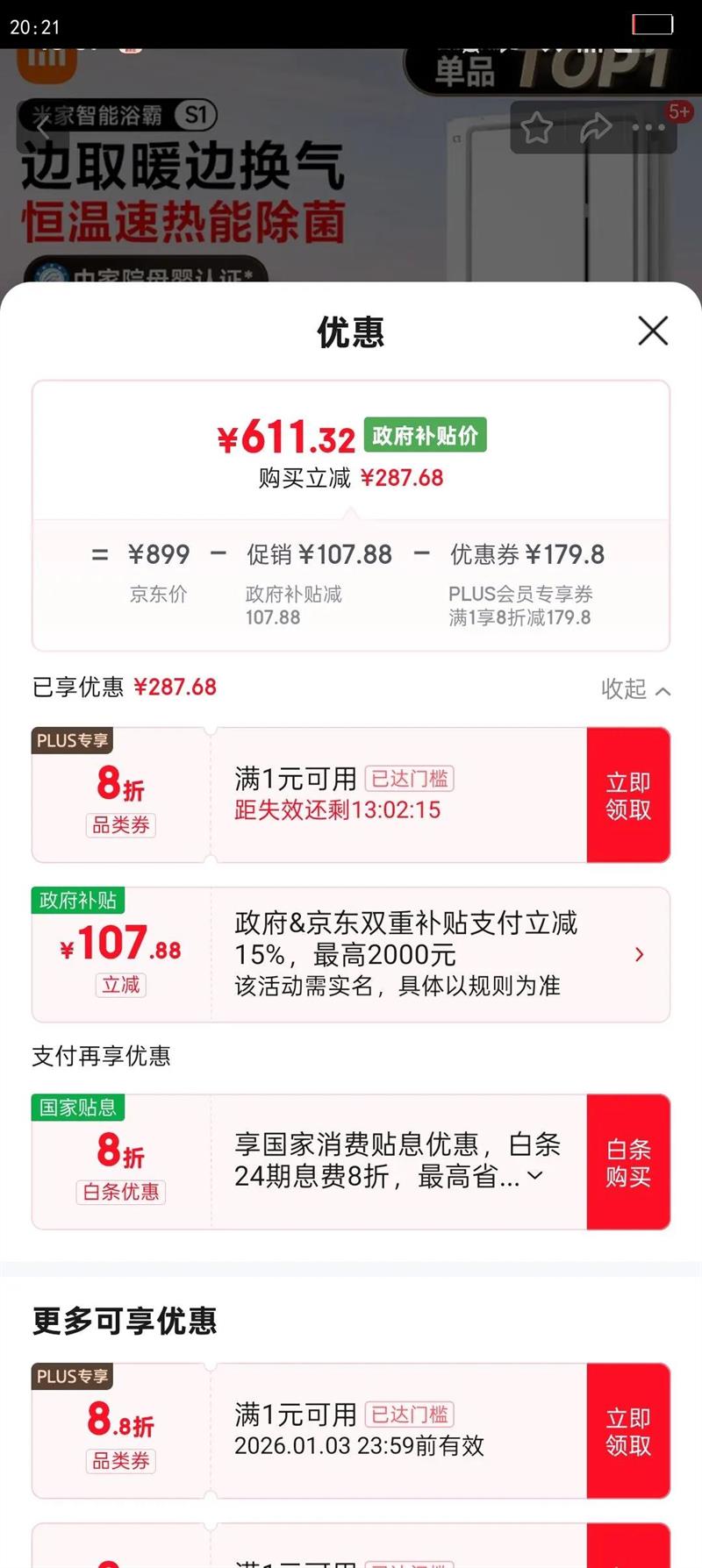
Task: Navigate back with the left arrow icon
Action: coord(44,128)
